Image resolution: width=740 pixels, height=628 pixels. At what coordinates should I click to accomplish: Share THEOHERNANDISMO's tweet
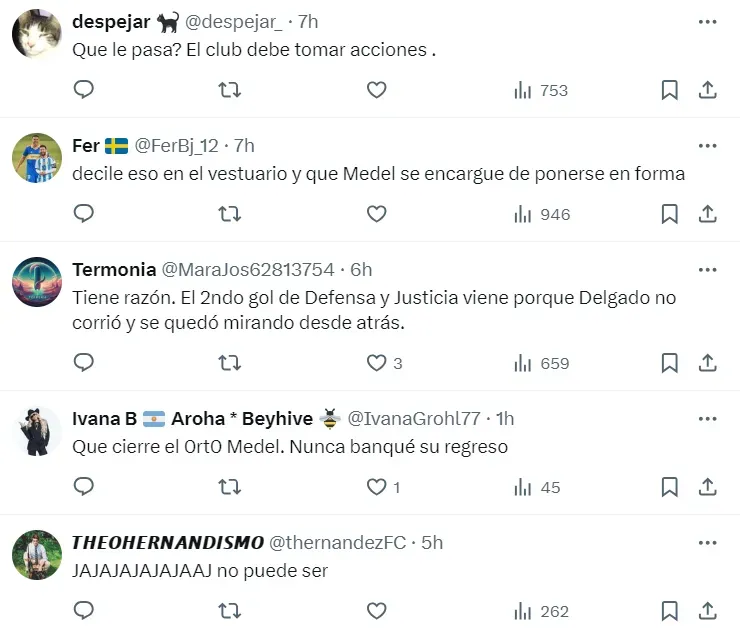point(707,611)
